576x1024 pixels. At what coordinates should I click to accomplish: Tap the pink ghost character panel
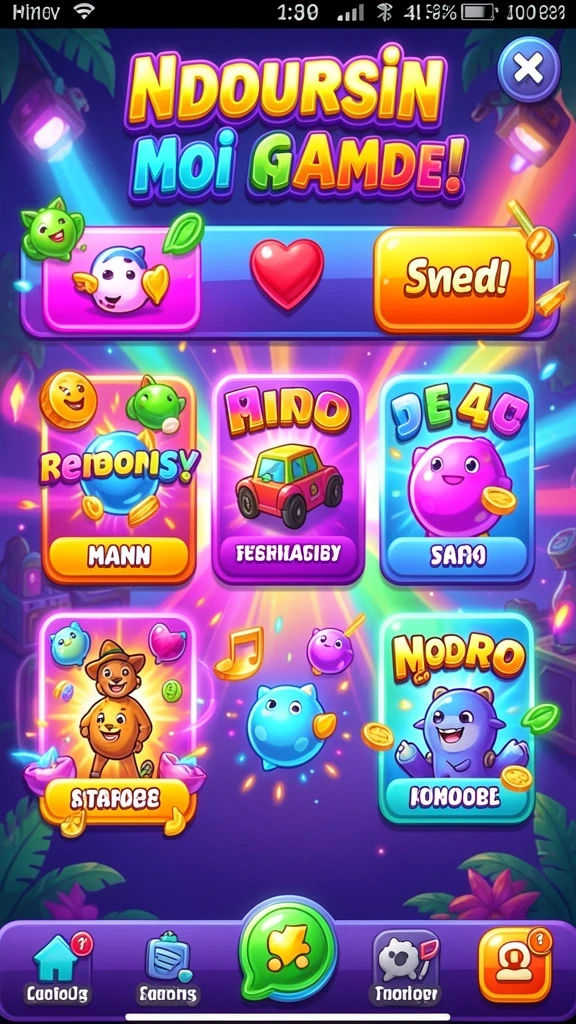[x=121, y=280]
